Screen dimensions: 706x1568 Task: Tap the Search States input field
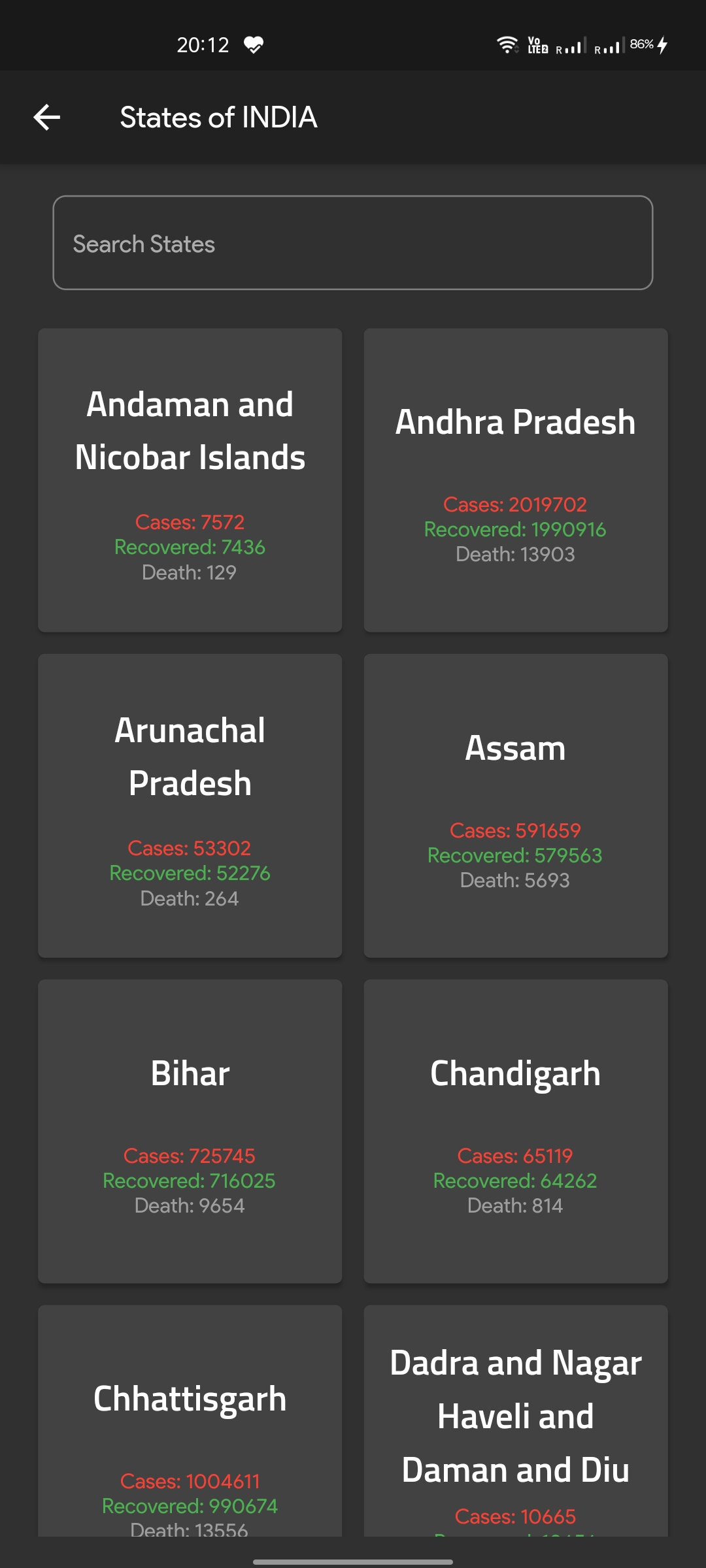(353, 242)
